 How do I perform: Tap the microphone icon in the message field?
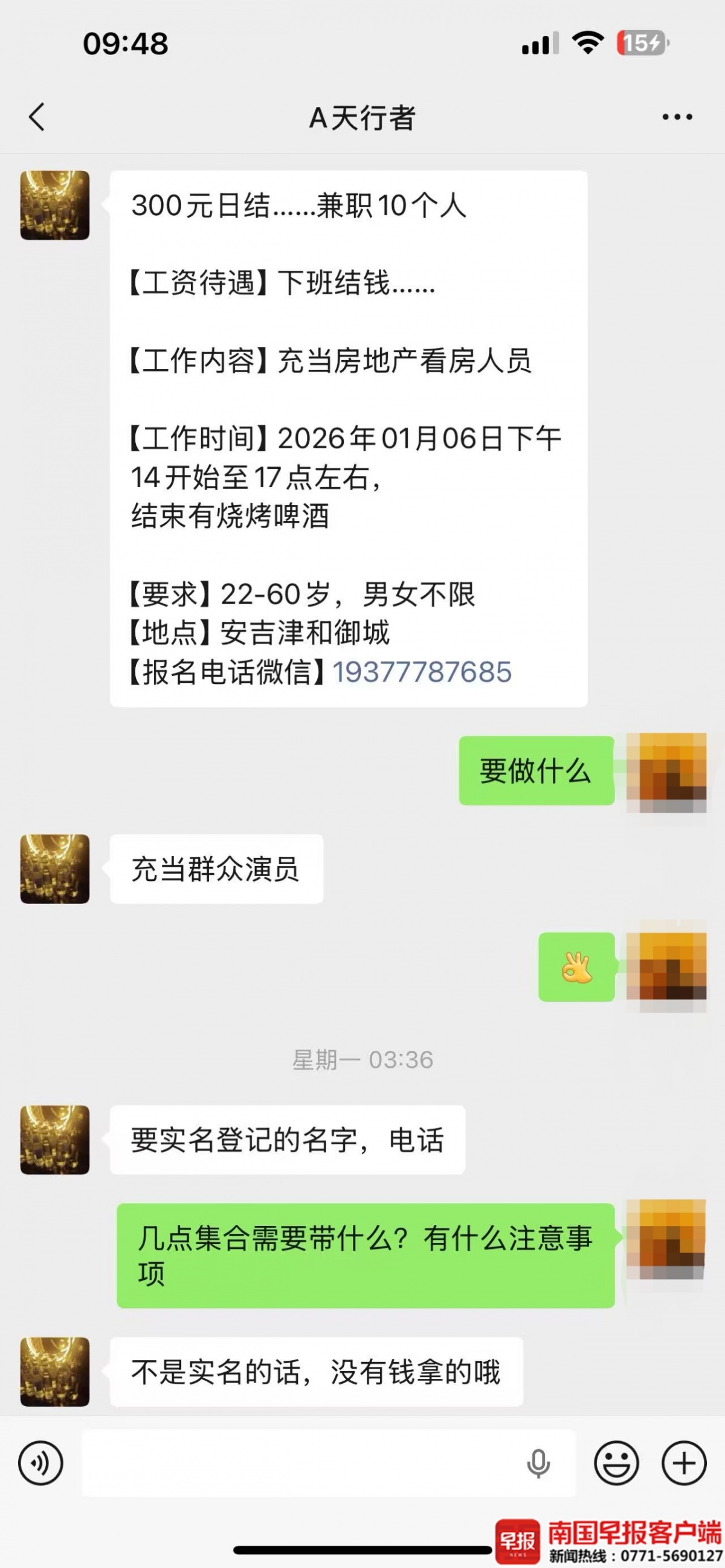[538, 1463]
